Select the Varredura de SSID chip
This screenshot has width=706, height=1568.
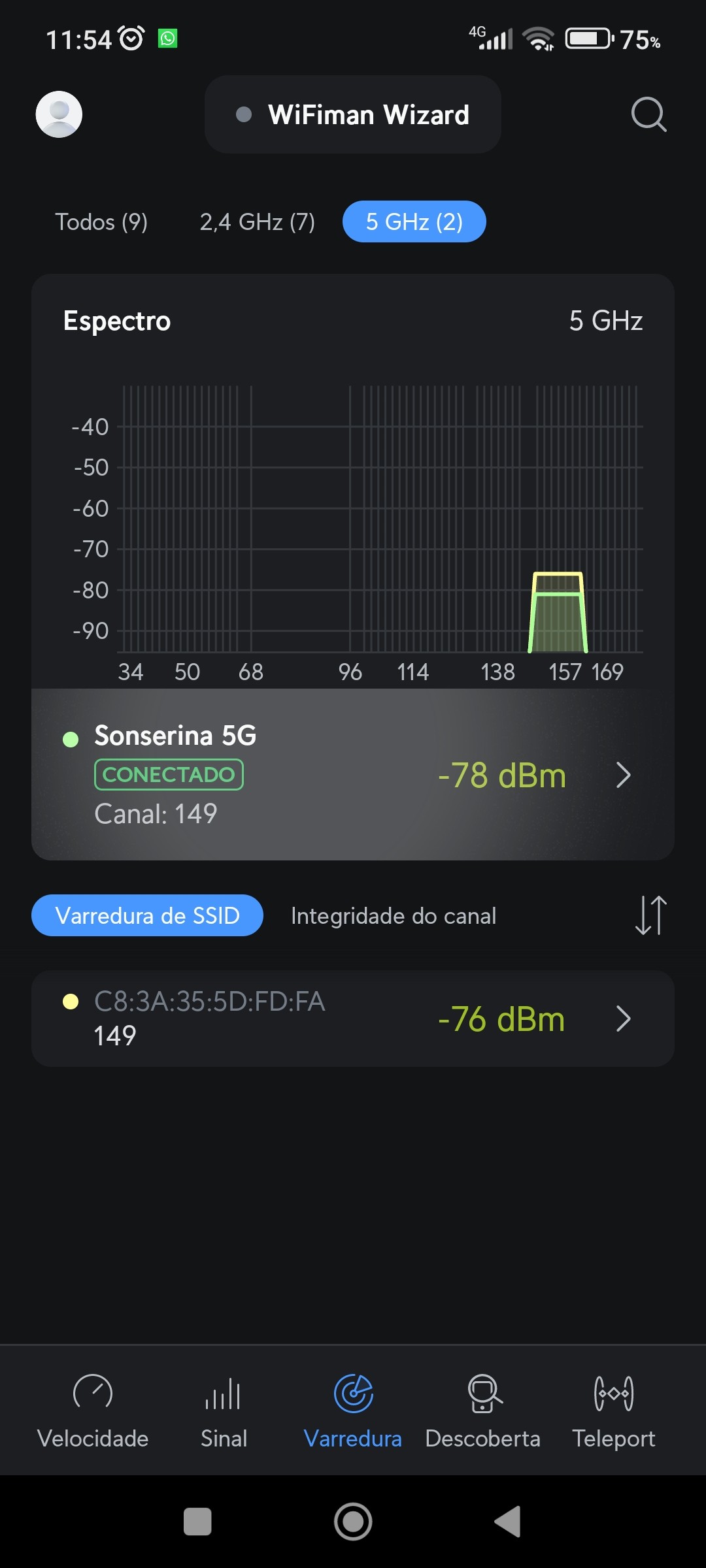coord(147,915)
